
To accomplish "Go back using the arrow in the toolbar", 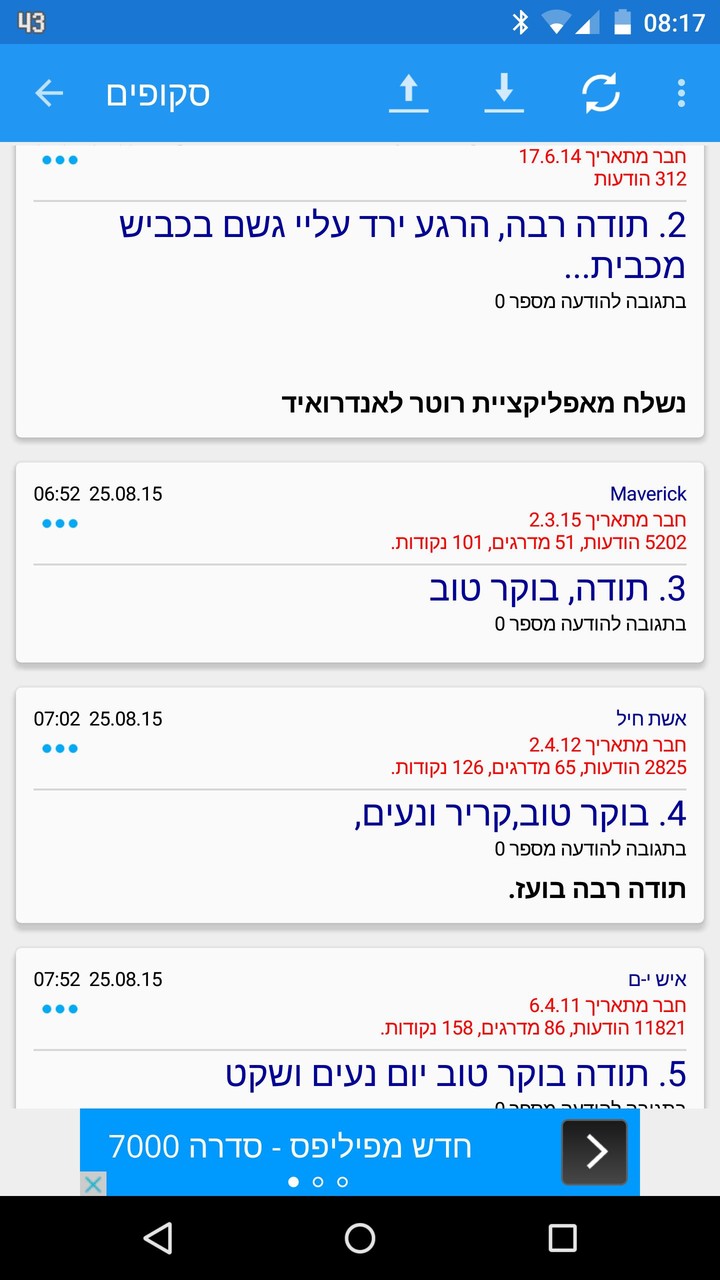I will coord(49,92).
